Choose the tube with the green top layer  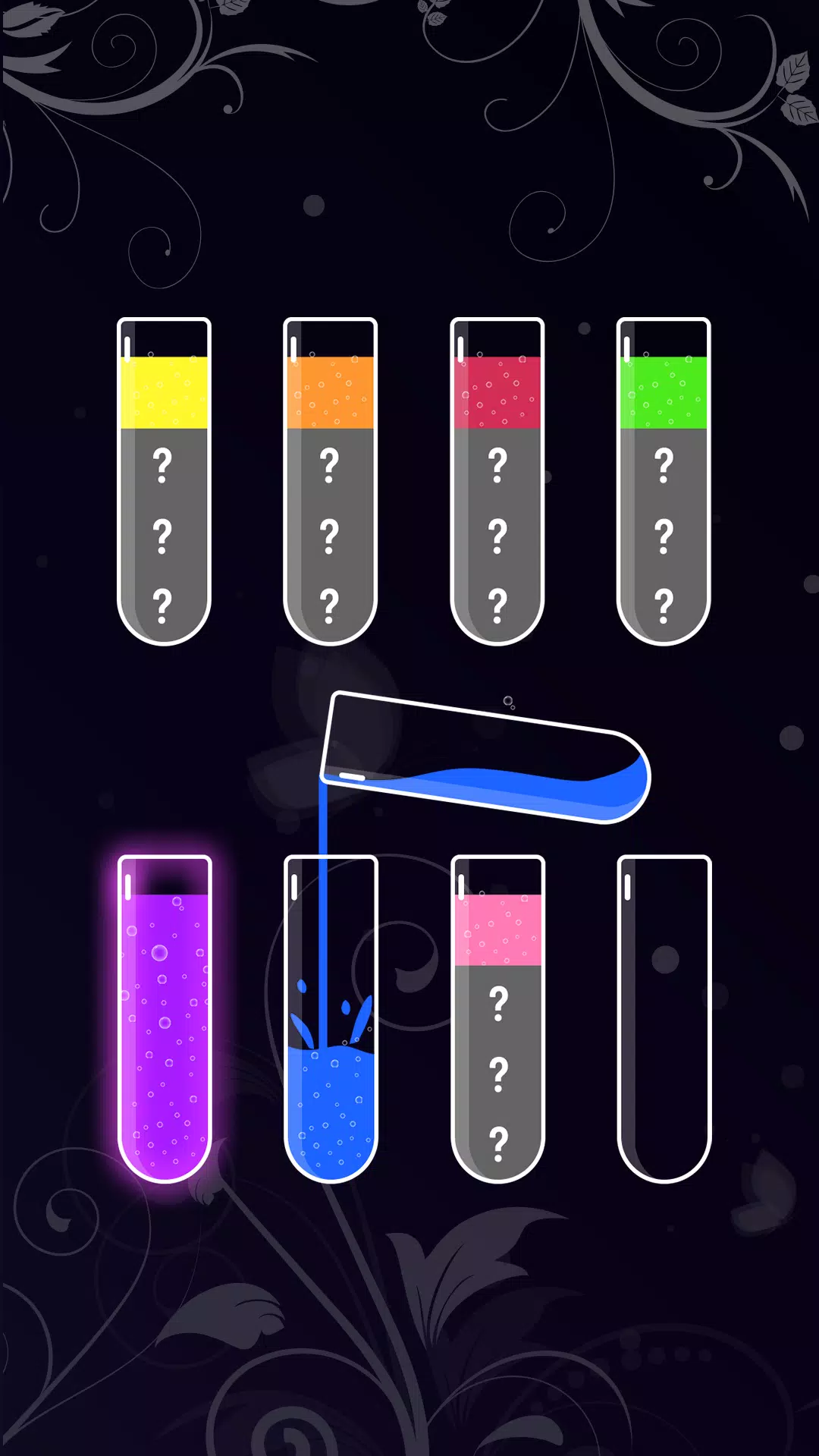pyautogui.click(x=664, y=481)
